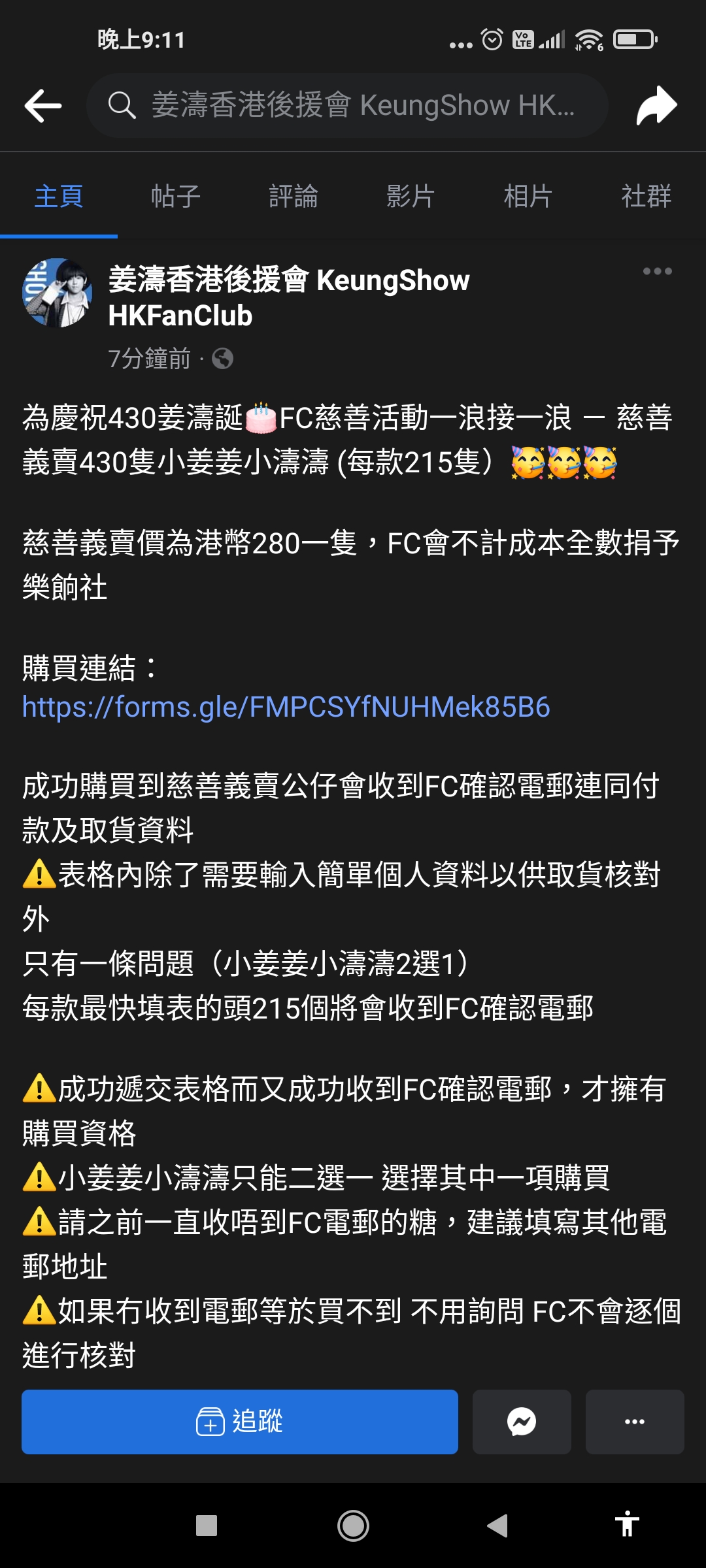View the 相片 tab

click(x=528, y=196)
